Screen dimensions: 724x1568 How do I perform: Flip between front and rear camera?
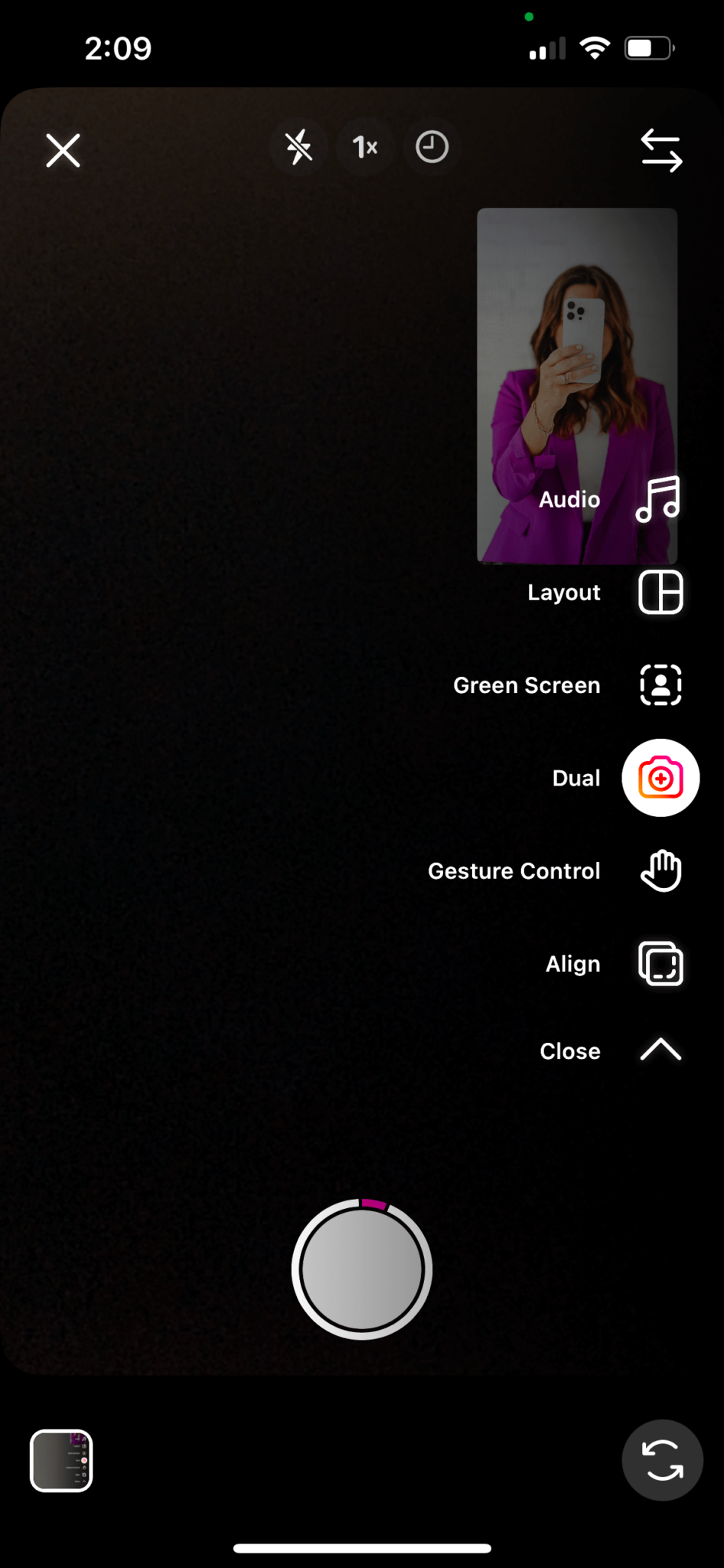pyautogui.click(x=662, y=1461)
